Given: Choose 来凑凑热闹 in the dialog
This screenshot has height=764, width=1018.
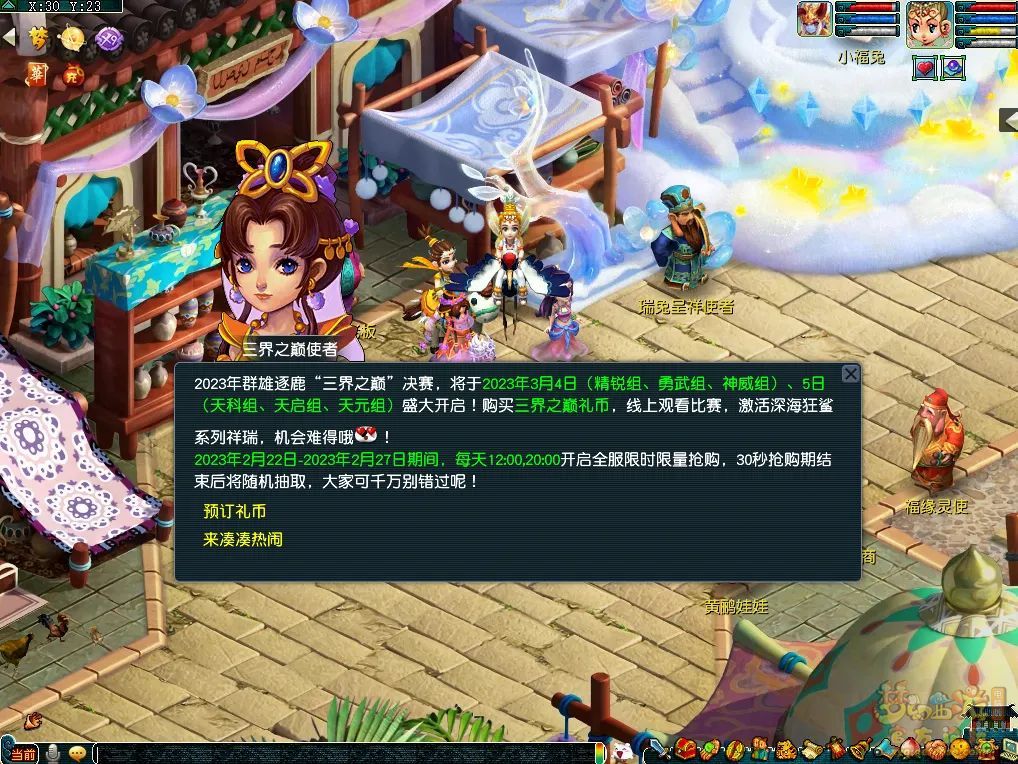Looking at the screenshot, I should click(242, 539).
